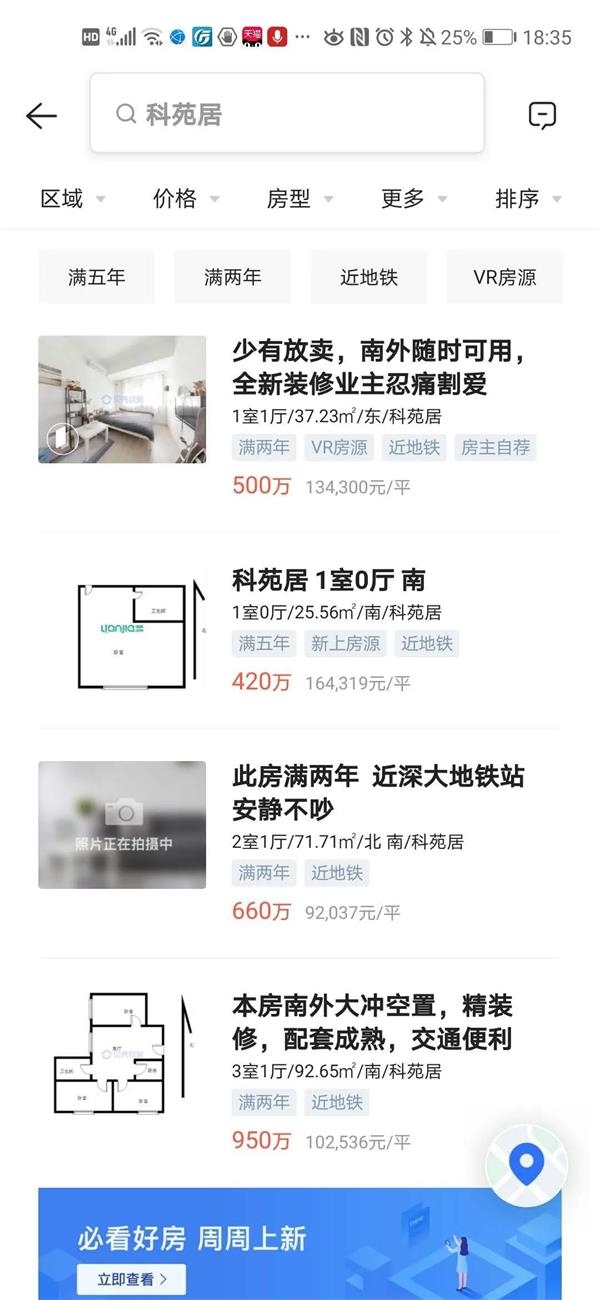Open the 排序 sorting dropdown
The image size is (600, 1300).
point(529,199)
